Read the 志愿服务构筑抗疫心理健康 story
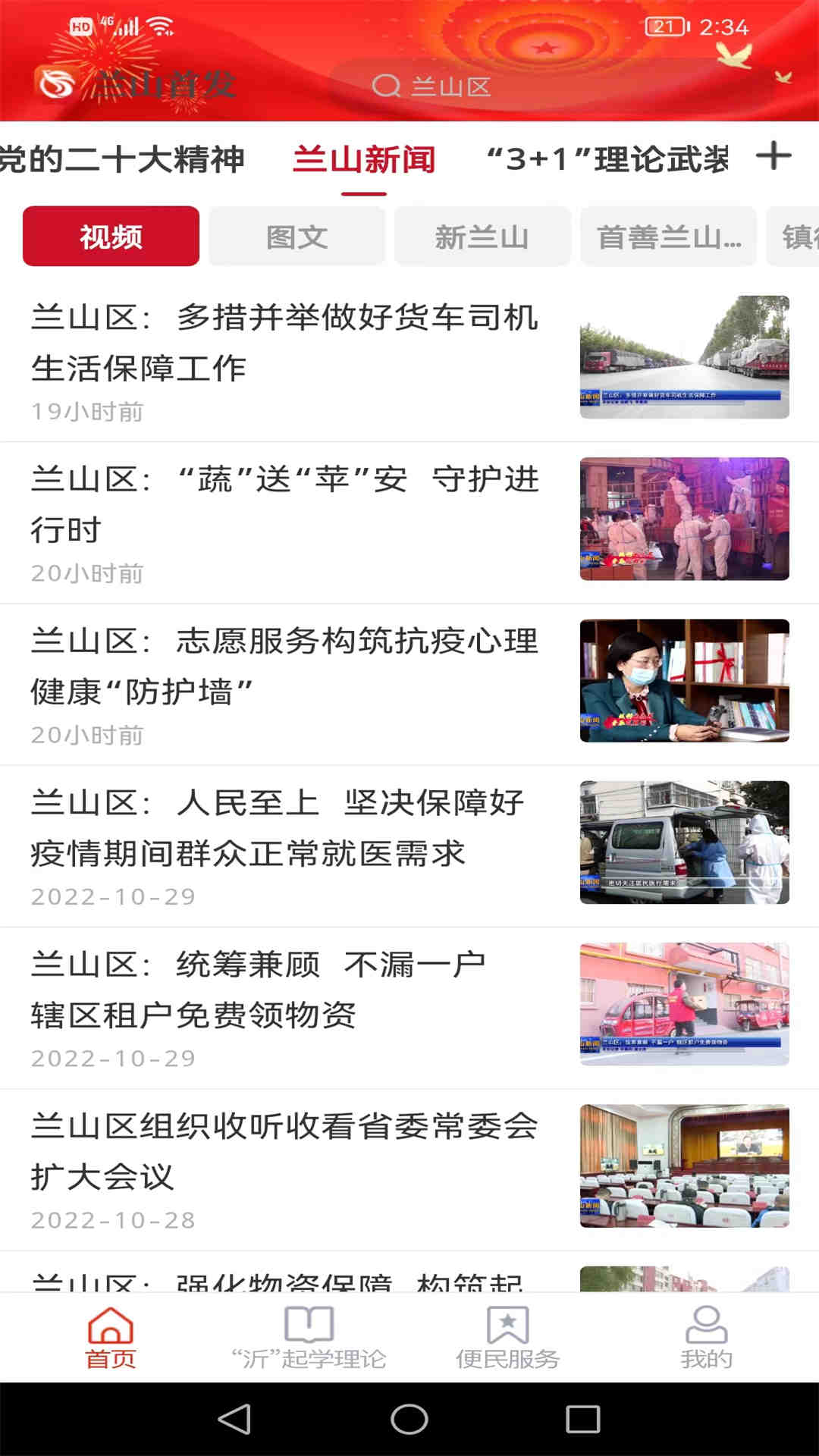Image resolution: width=819 pixels, height=1456 pixels. [284, 666]
